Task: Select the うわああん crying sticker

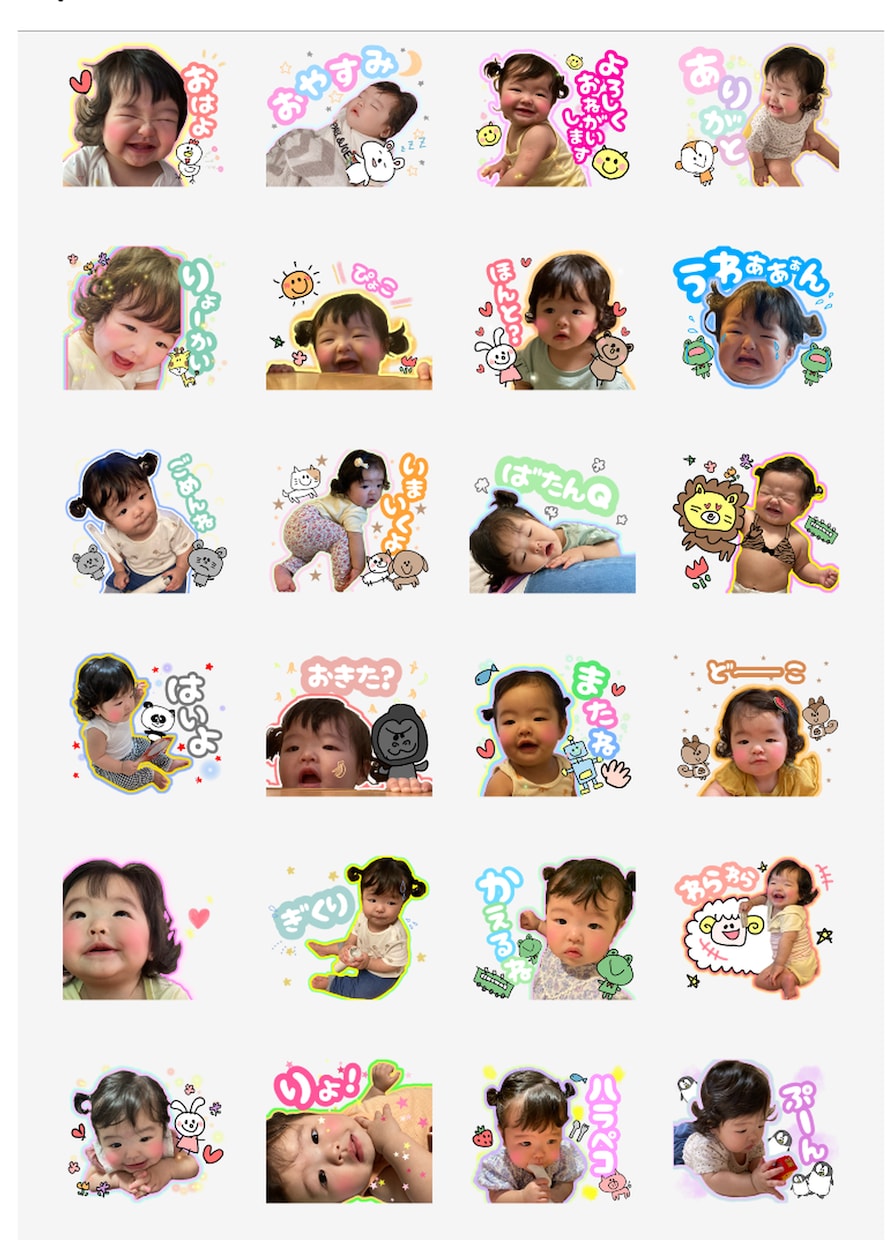Action: pos(757,319)
